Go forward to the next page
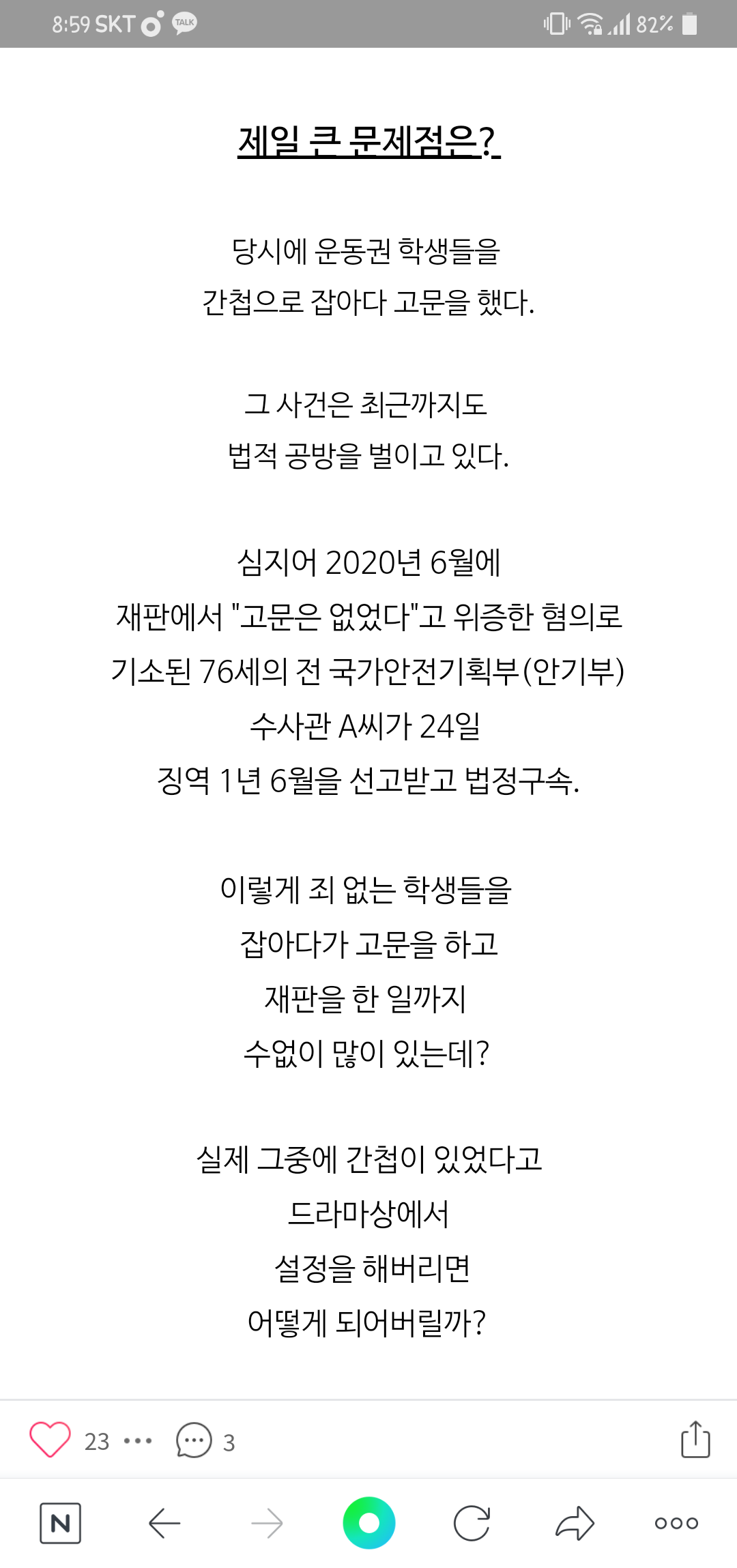This screenshot has height=1568, width=737. click(267, 1523)
